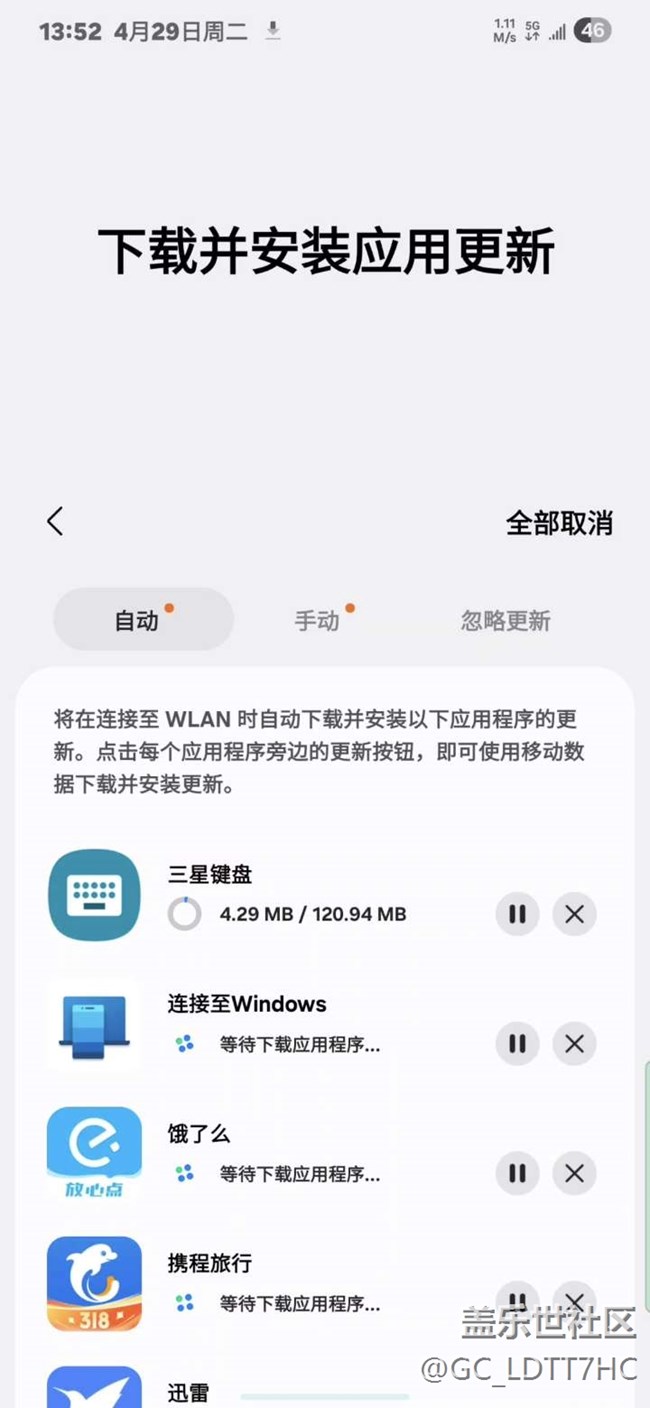Switch to the 手动 tab
This screenshot has width=650, height=1408.
coord(317,620)
